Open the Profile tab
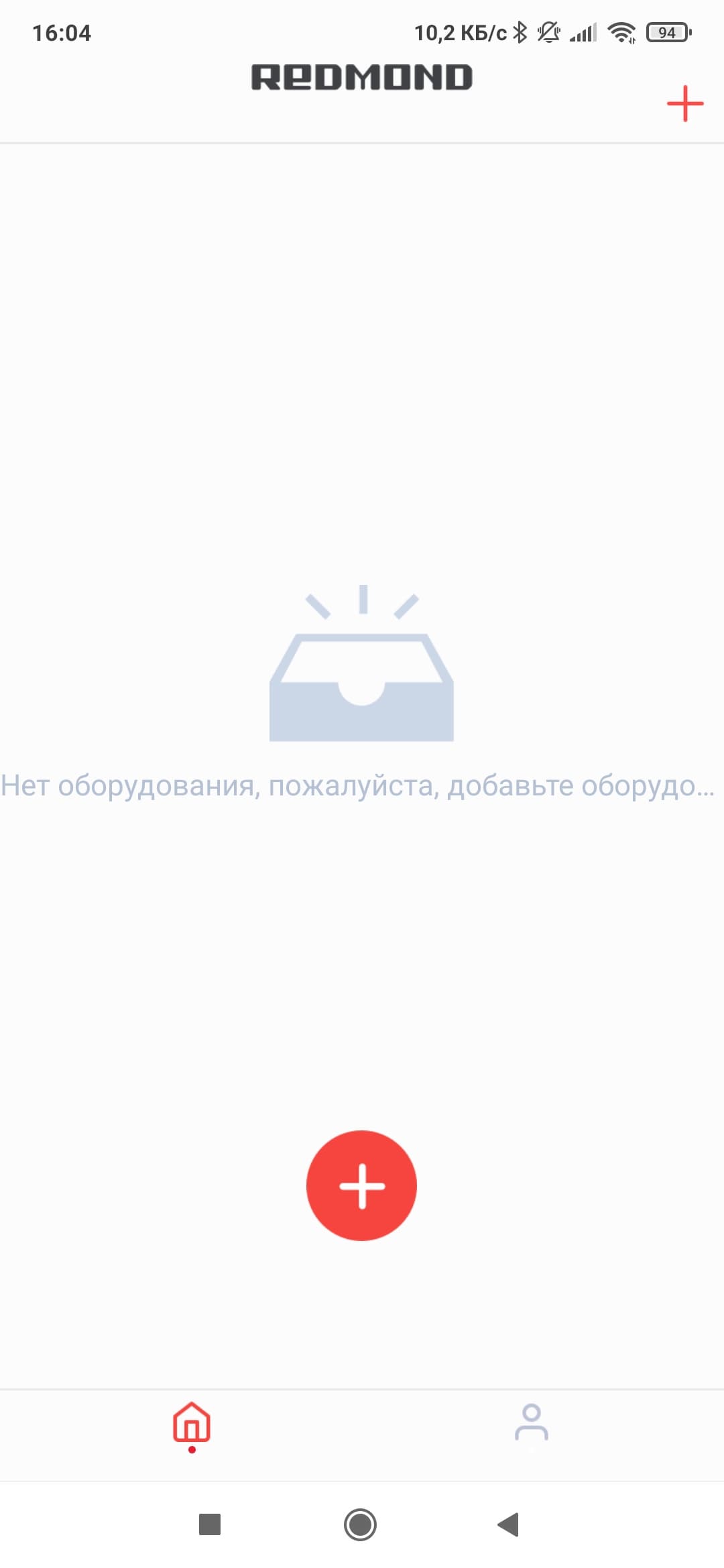 tap(531, 1423)
